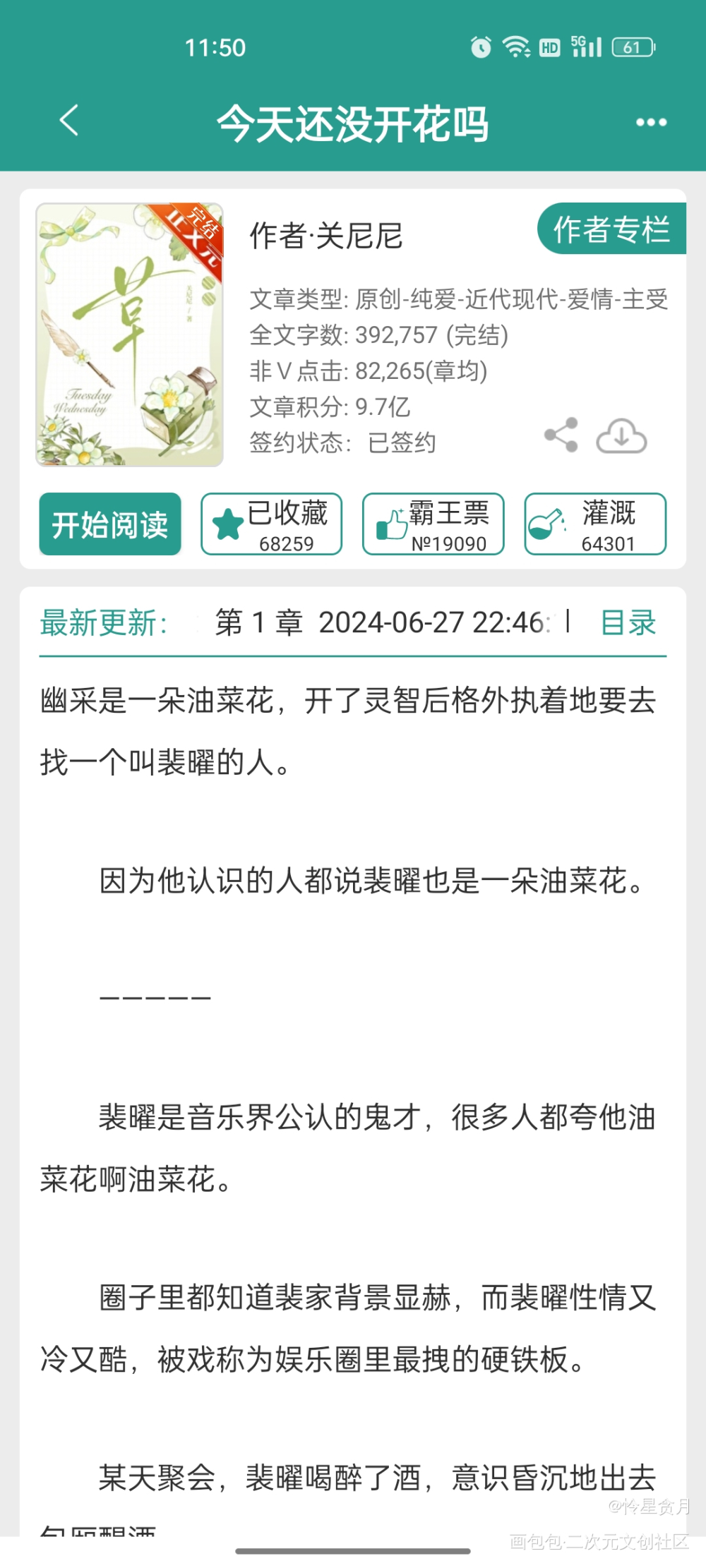Go back using the top-left arrow
This screenshot has width=706, height=1568.
pos(69,121)
